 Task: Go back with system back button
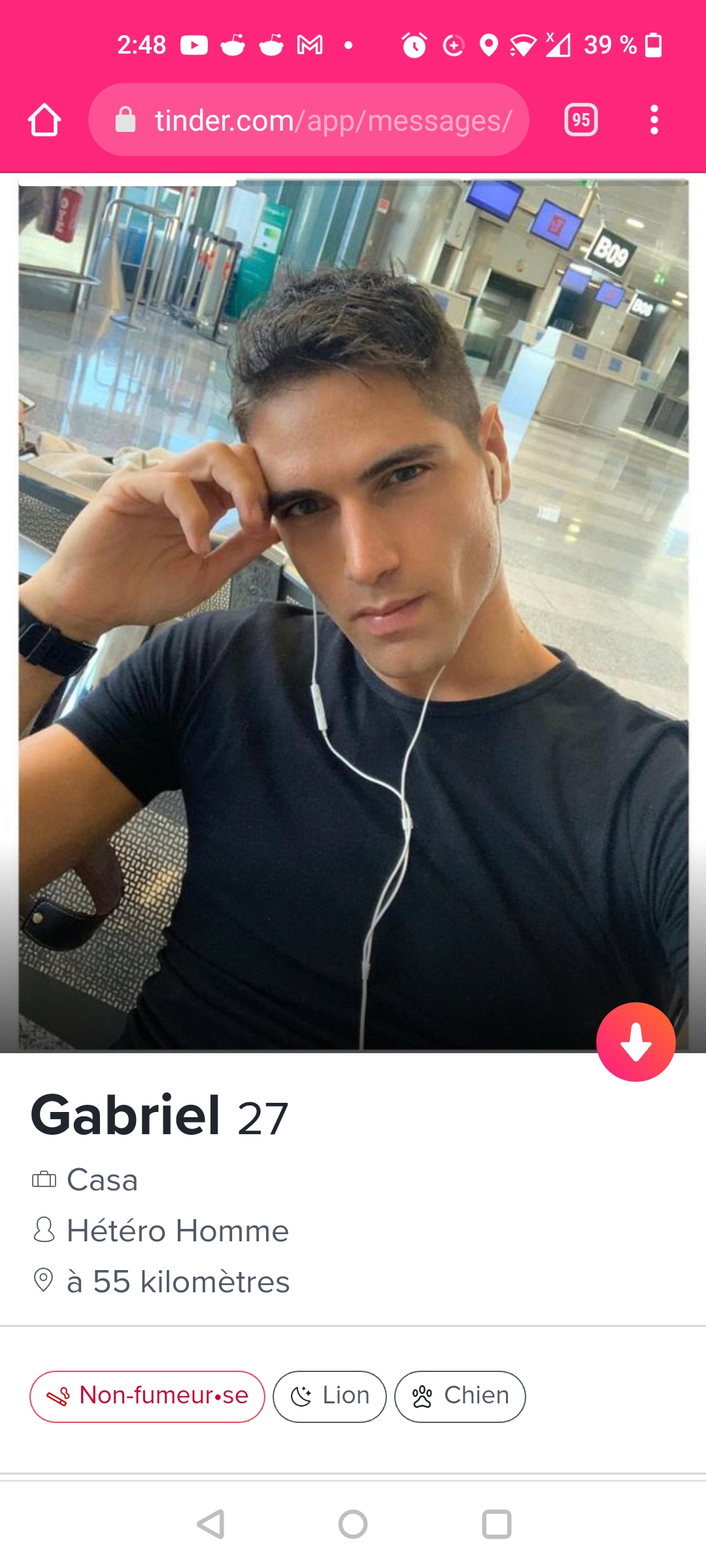tap(210, 1524)
